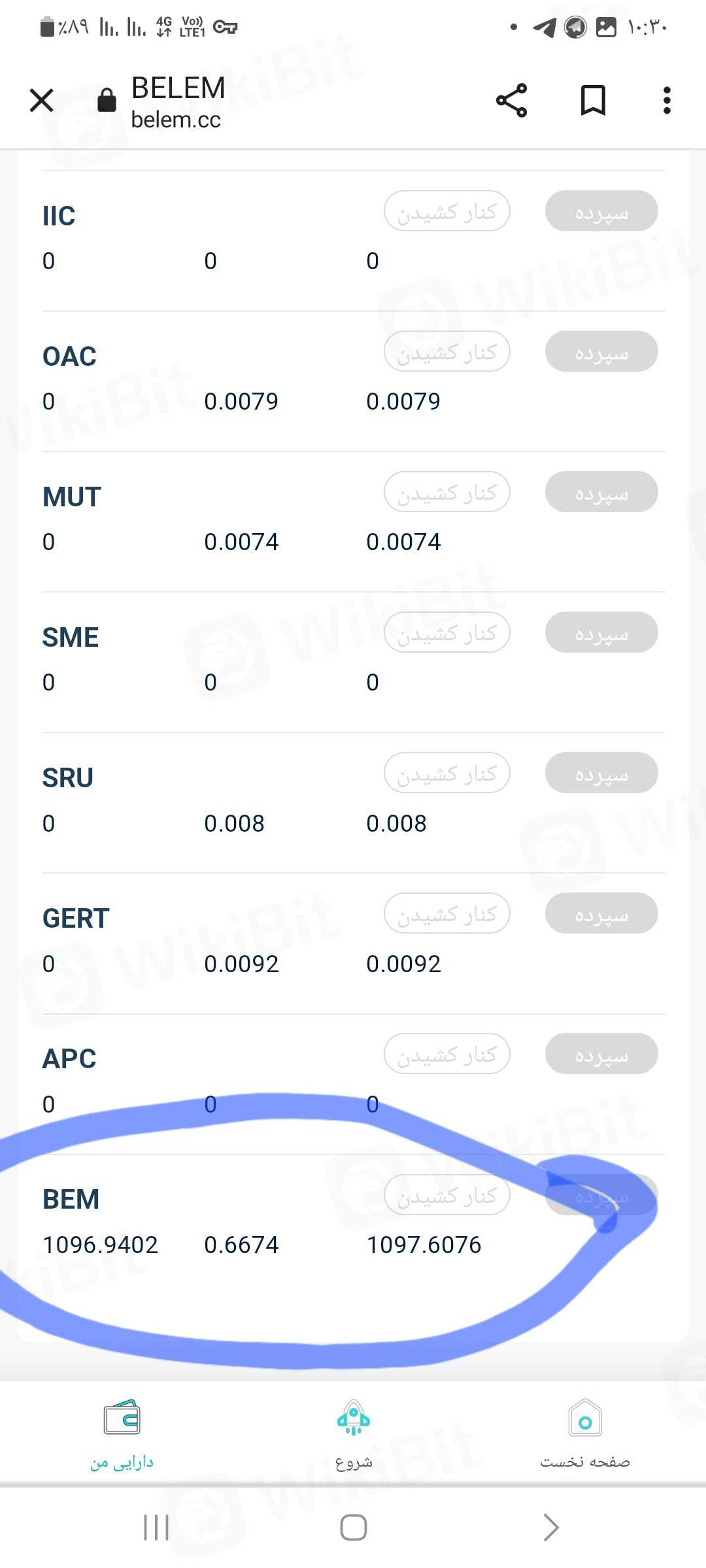Image resolution: width=706 pixels, height=1568 pixels.
Task: Tap the withdraw button for OAC
Action: (x=447, y=351)
